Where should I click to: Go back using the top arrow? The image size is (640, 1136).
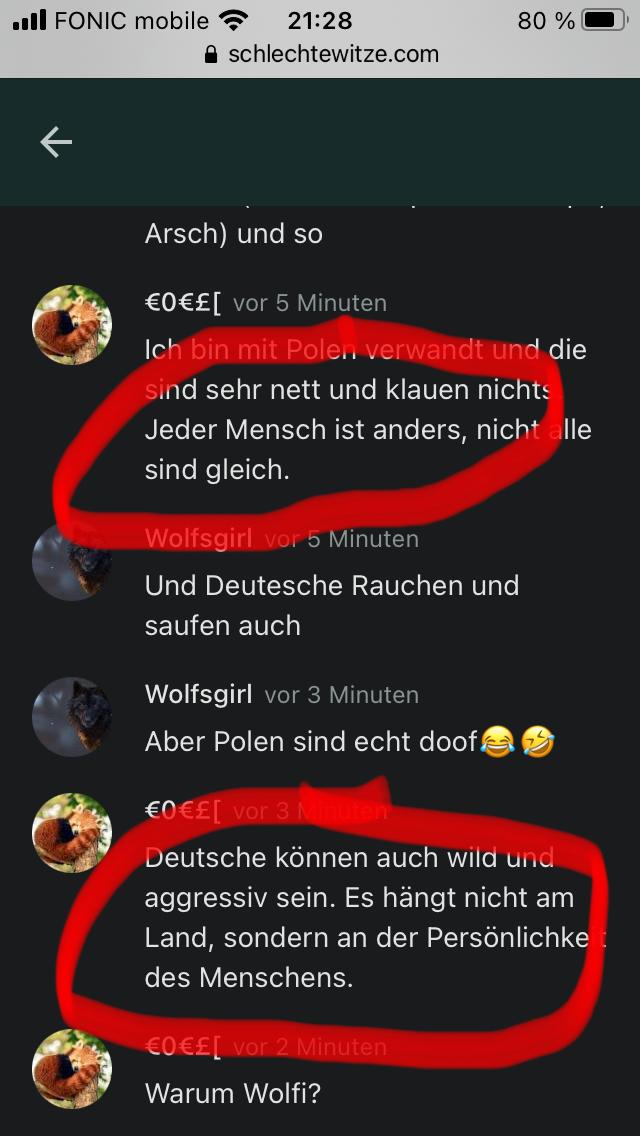(56, 142)
